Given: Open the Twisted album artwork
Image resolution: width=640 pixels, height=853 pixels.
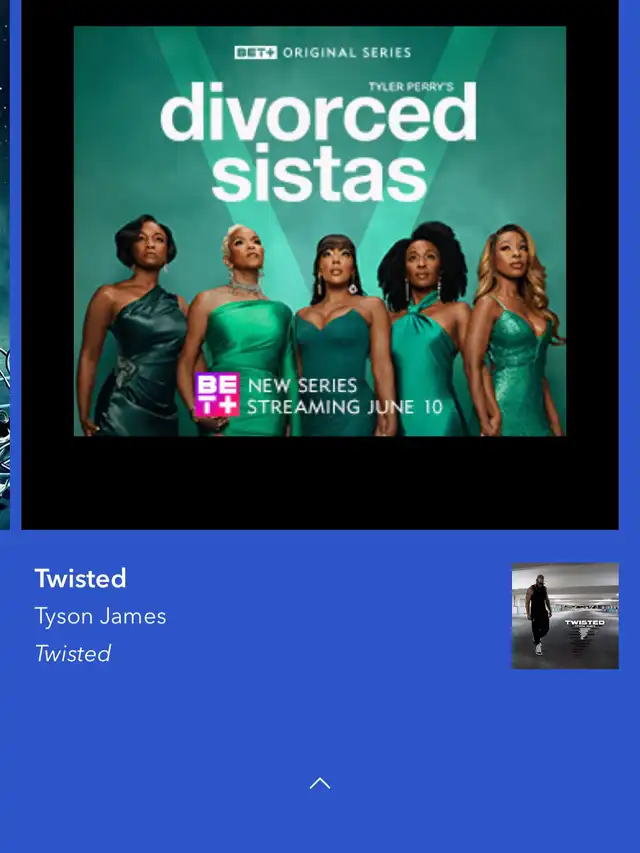Looking at the screenshot, I should (565, 616).
